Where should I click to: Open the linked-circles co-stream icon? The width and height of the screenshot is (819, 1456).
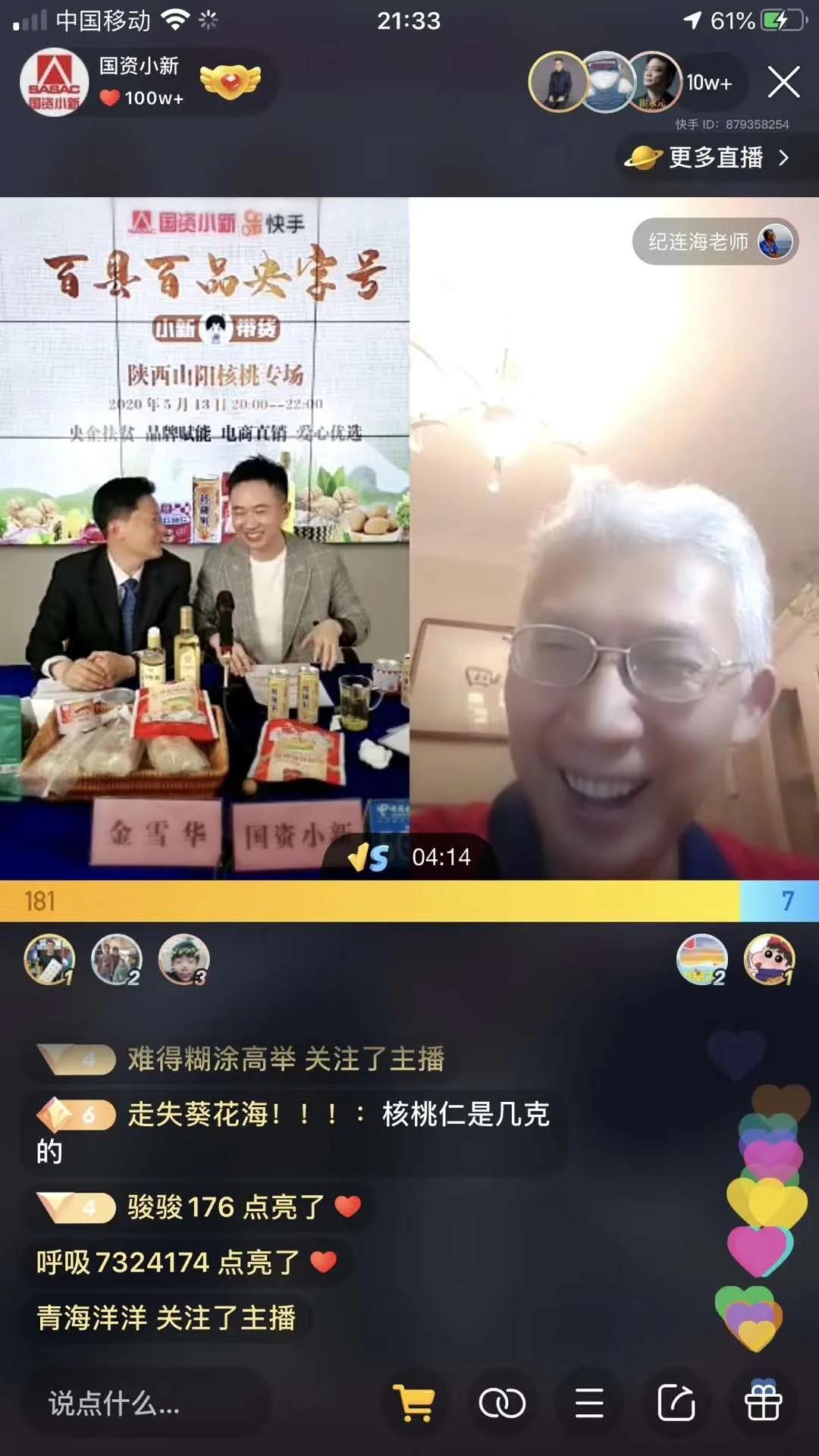[502, 1403]
